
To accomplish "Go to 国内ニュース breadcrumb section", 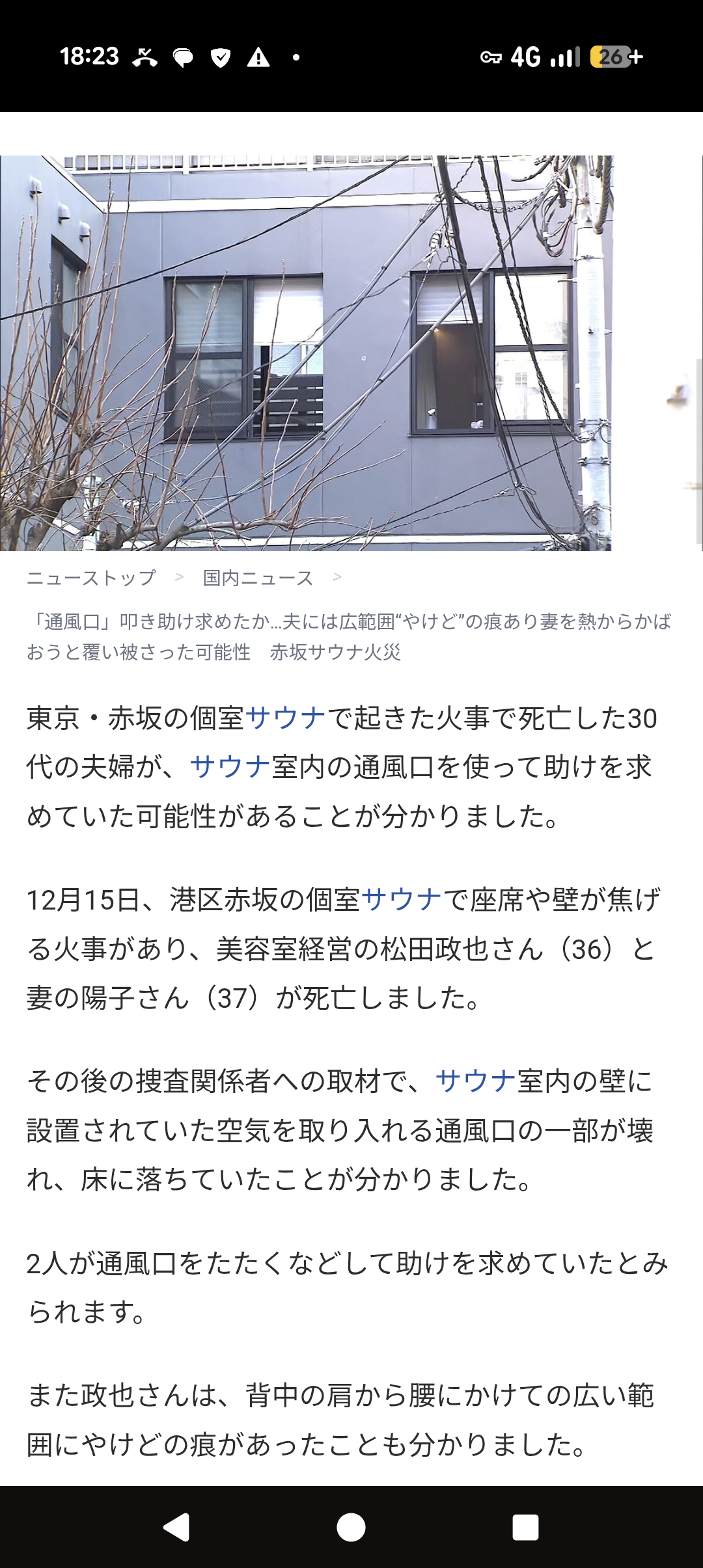I will click(x=258, y=578).
